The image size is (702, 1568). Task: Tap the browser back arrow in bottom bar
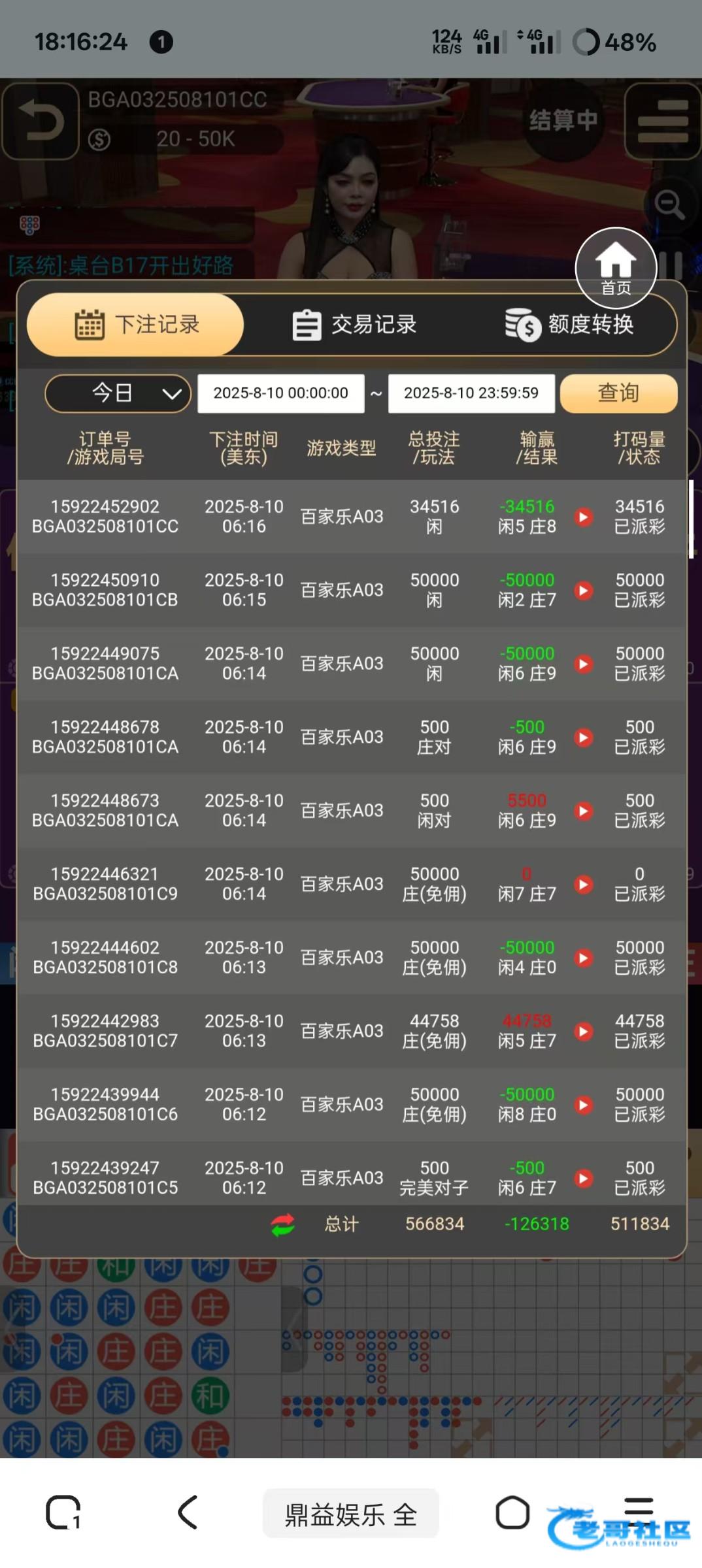(188, 1512)
